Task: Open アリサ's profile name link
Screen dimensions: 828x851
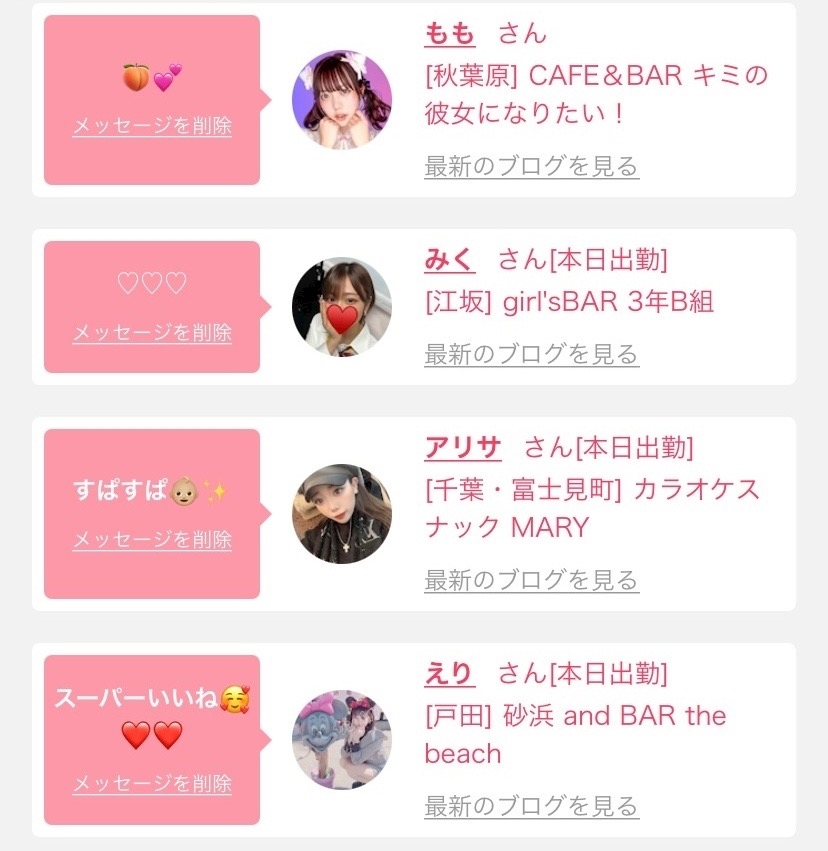Action: 463,448
